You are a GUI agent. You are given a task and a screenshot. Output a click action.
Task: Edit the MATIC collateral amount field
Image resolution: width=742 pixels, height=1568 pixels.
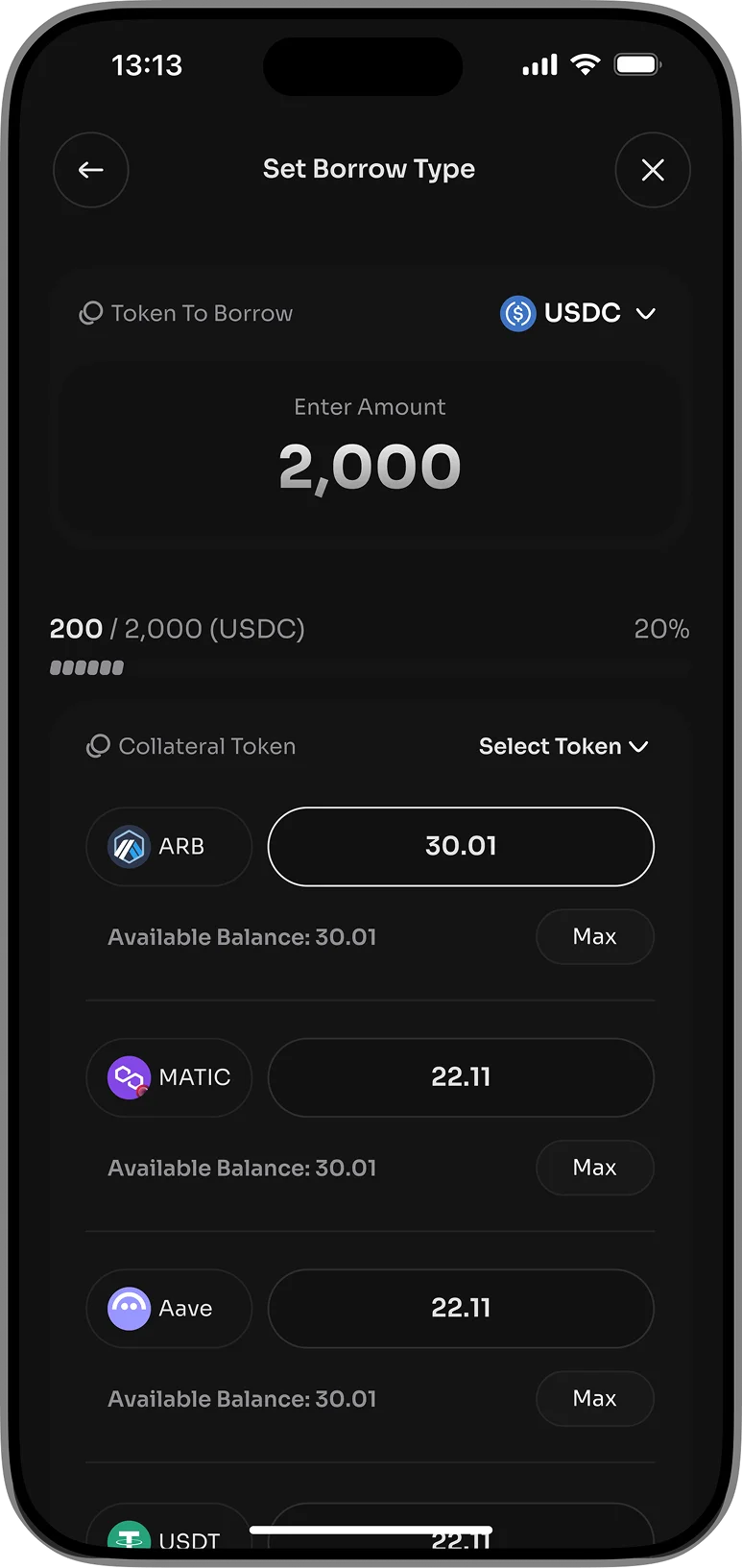coord(461,1077)
